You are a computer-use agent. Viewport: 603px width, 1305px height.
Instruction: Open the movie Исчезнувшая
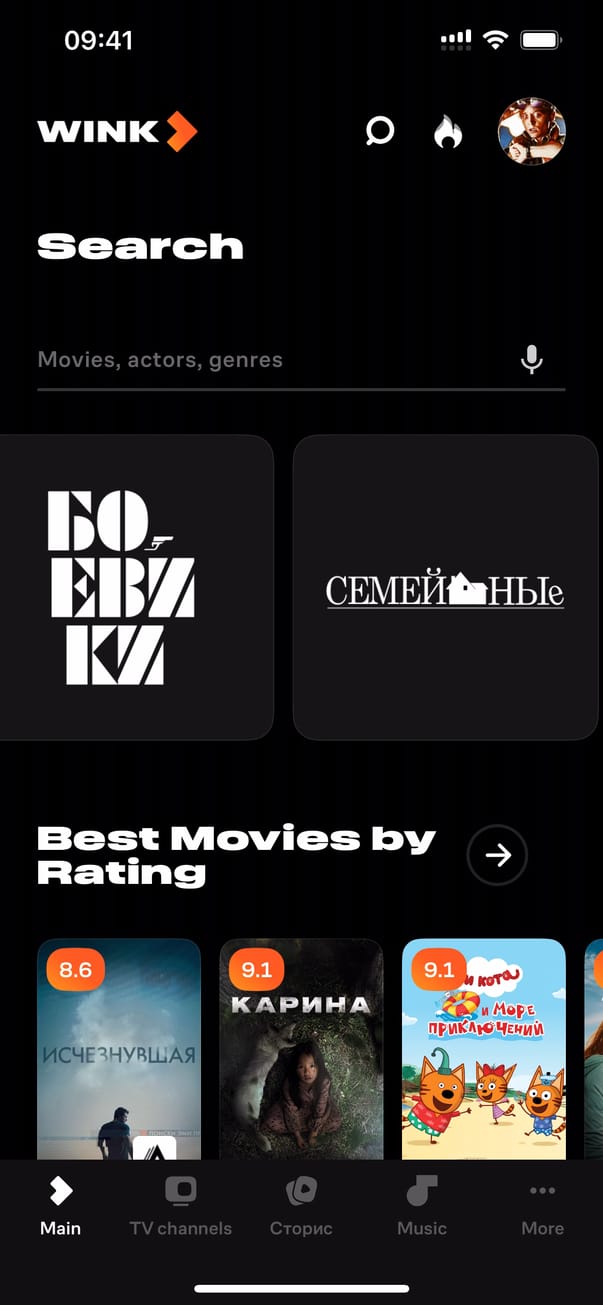pyautogui.click(x=119, y=1048)
